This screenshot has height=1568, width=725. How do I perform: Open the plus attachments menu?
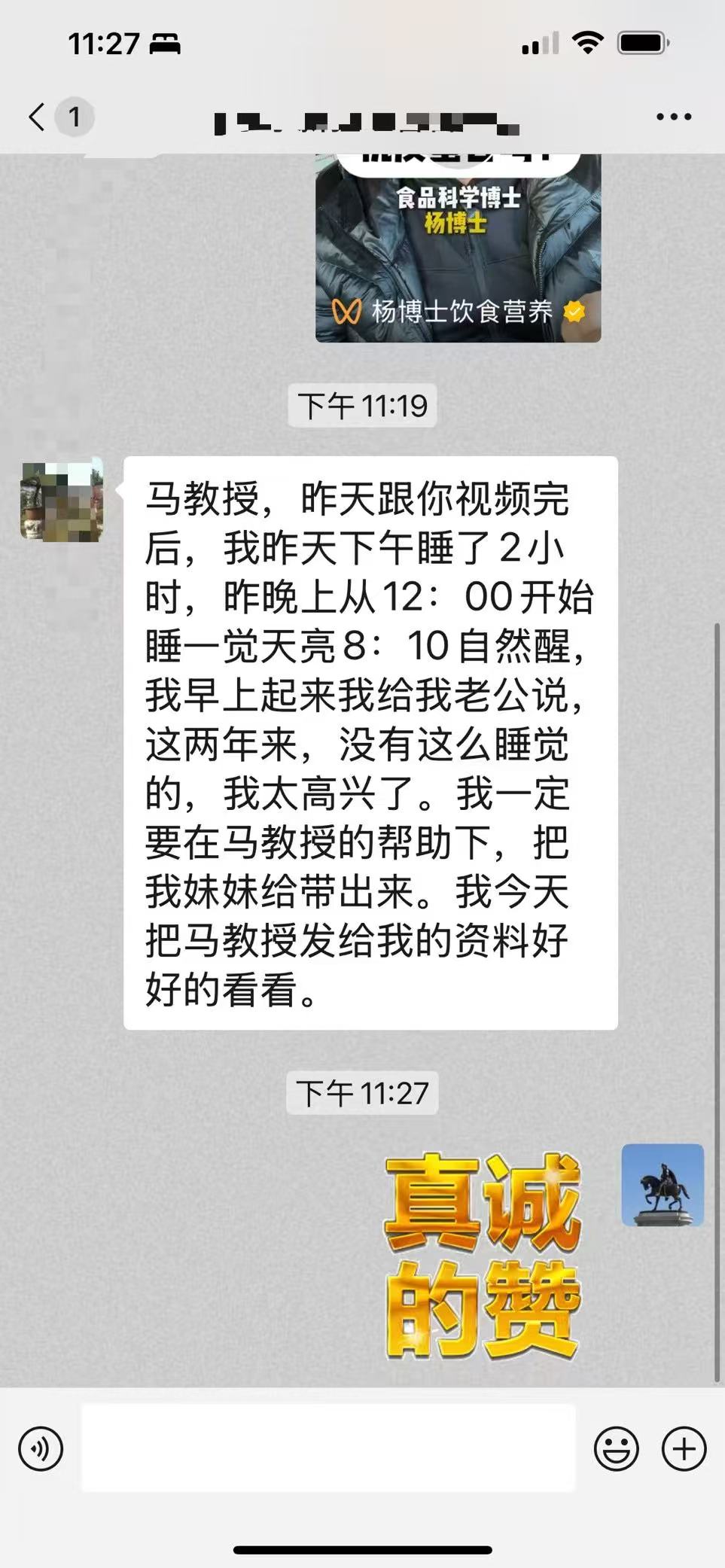(684, 1448)
